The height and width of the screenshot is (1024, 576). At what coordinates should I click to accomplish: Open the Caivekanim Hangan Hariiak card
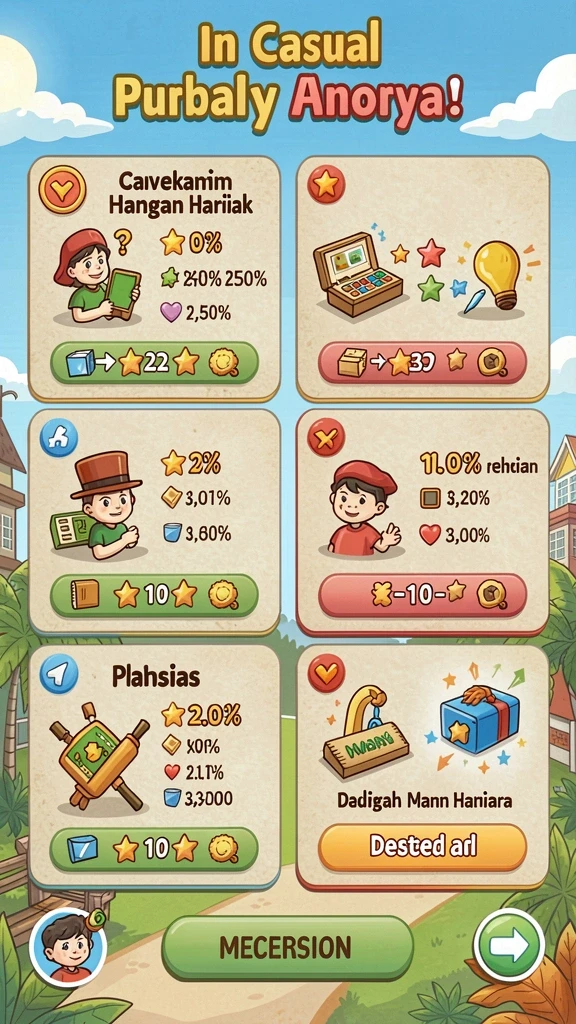154,278
